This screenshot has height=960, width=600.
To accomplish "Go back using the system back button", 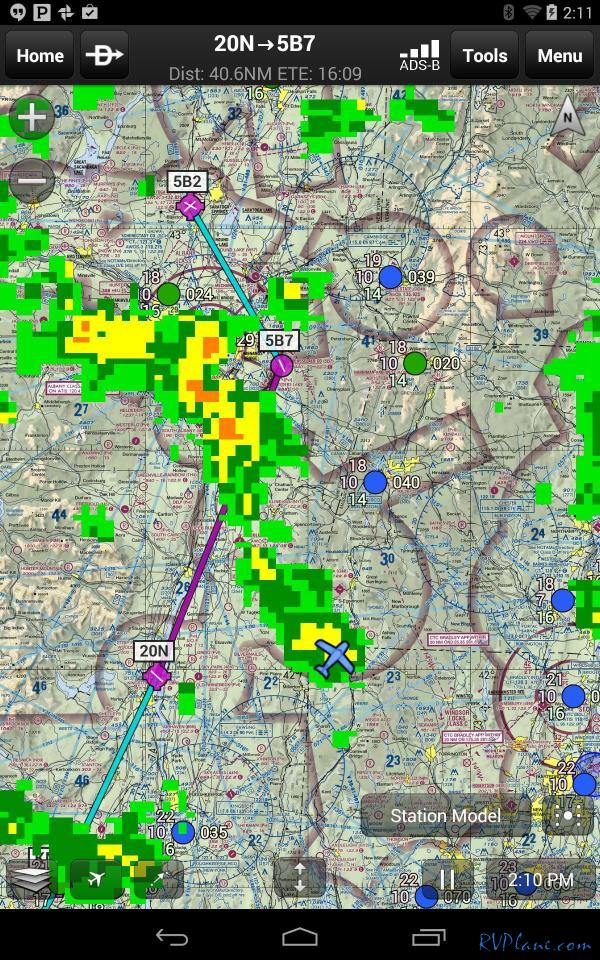I will tap(172, 937).
